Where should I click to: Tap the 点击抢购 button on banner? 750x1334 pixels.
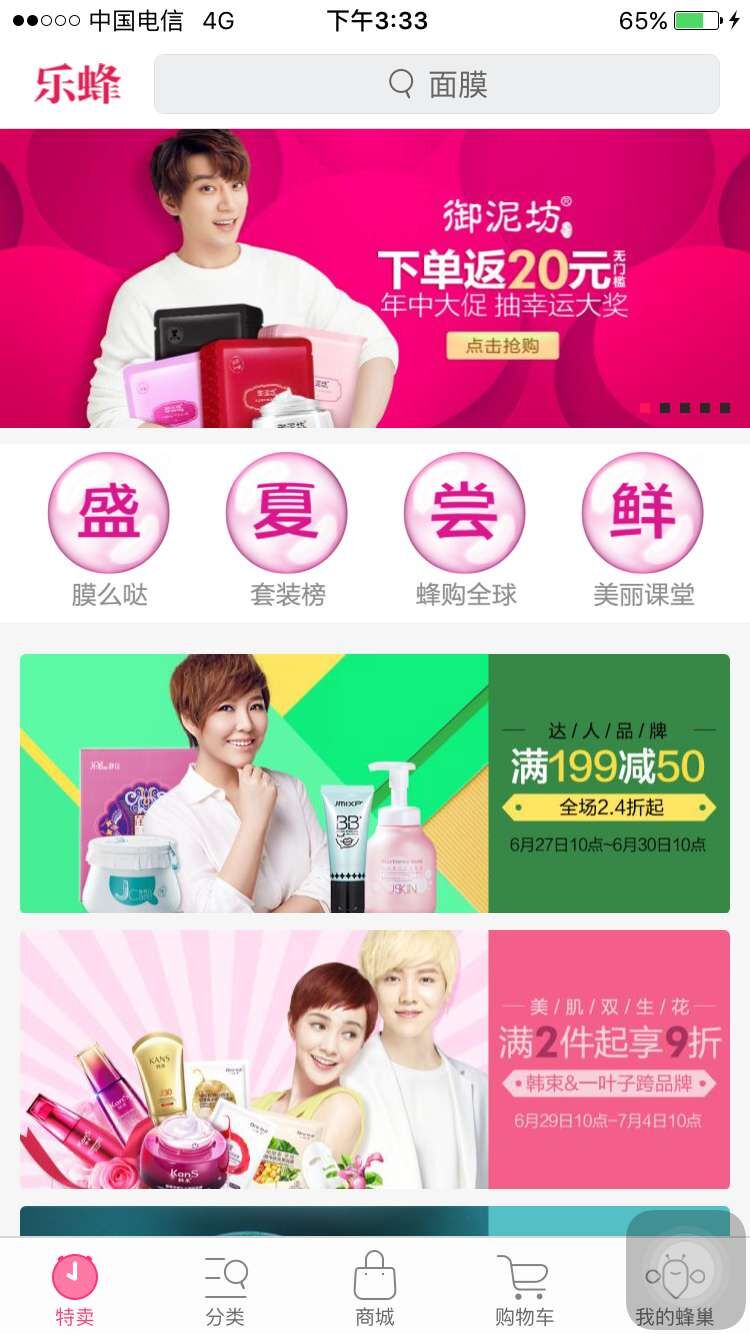tap(502, 346)
